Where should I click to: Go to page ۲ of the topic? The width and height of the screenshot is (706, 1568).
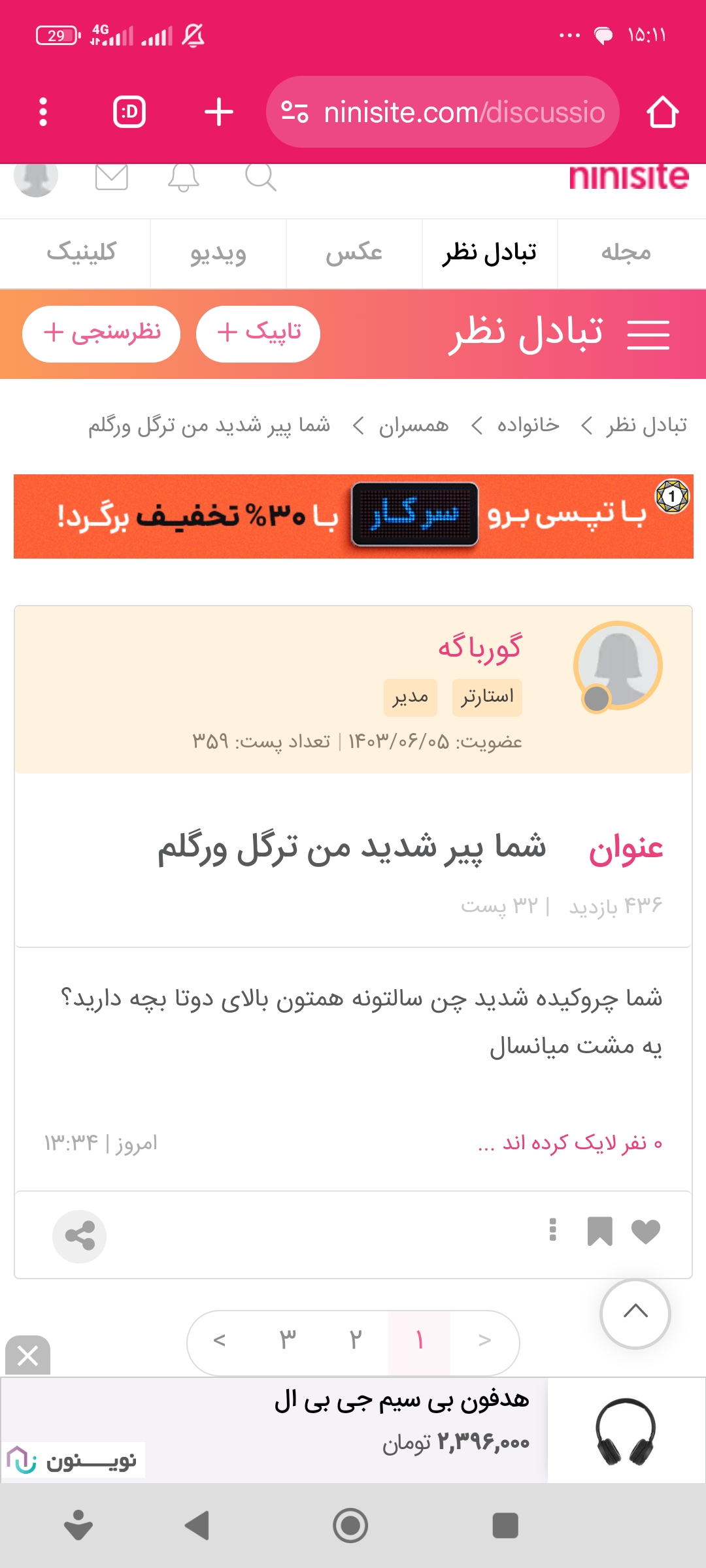[x=355, y=1340]
